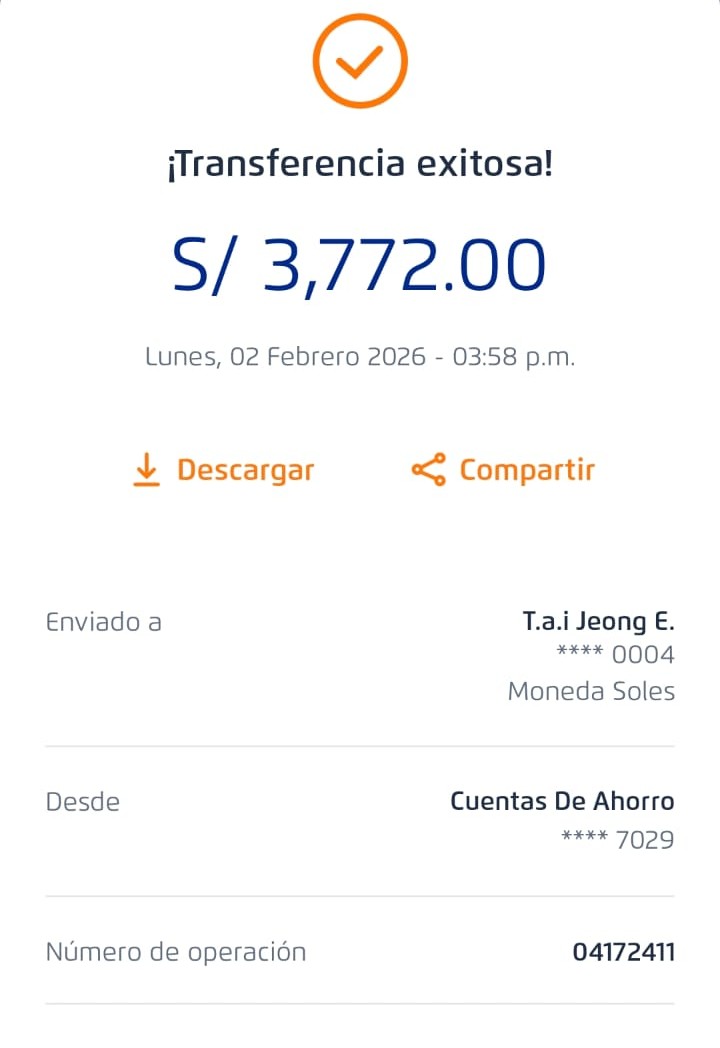Download the transfer receipt with Descargar
This screenshot has width=720, height=1048.
pos(224,470)
